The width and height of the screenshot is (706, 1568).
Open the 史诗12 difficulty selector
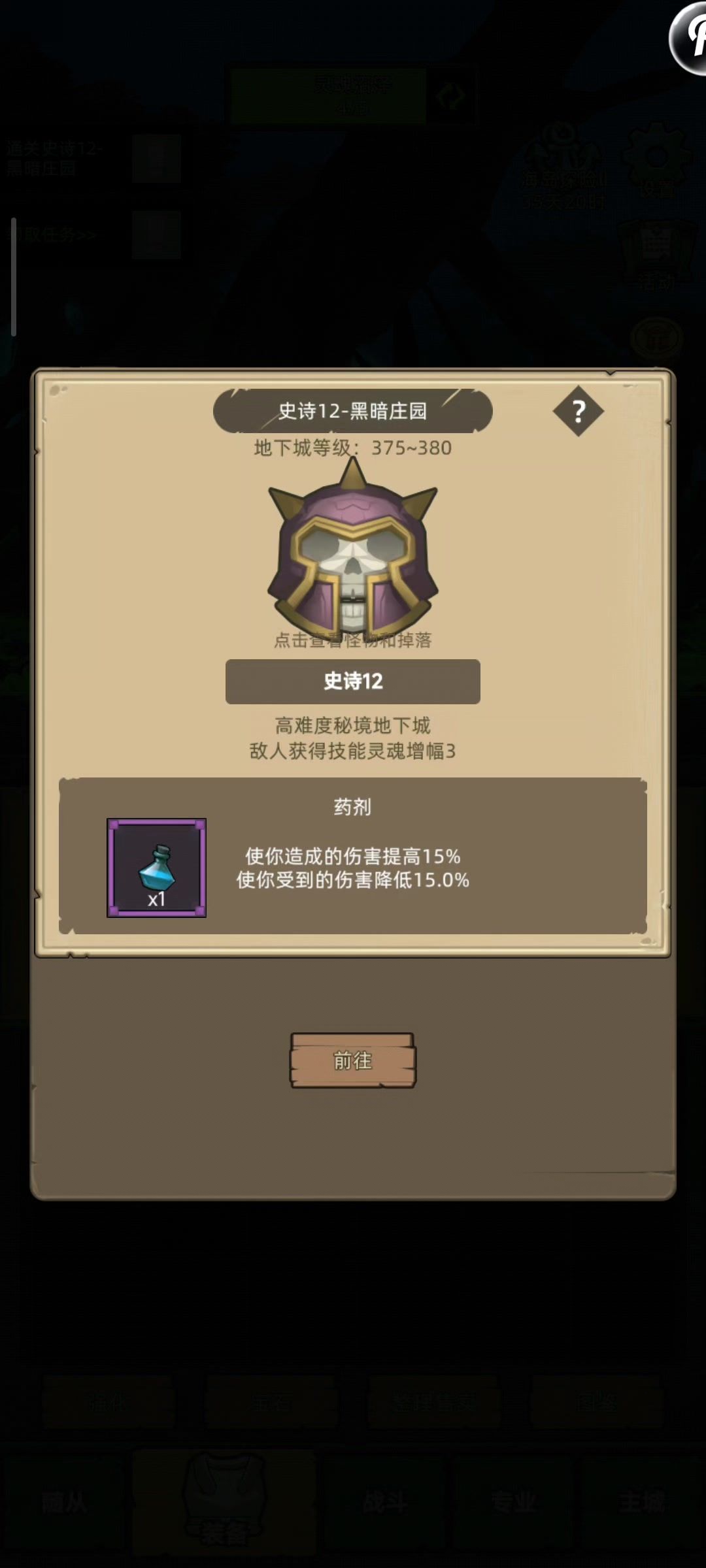[x=353, y=681]
